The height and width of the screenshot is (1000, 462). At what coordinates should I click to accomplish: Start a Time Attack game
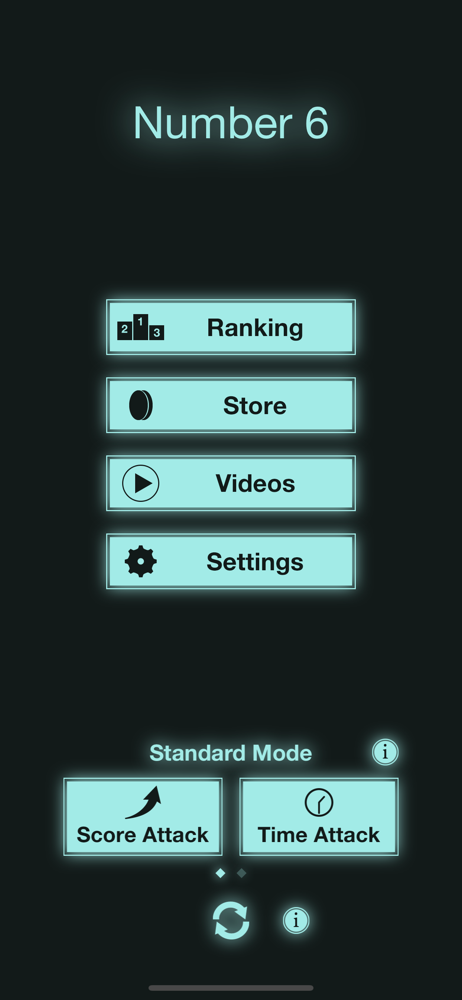click(x=319, y=817)
